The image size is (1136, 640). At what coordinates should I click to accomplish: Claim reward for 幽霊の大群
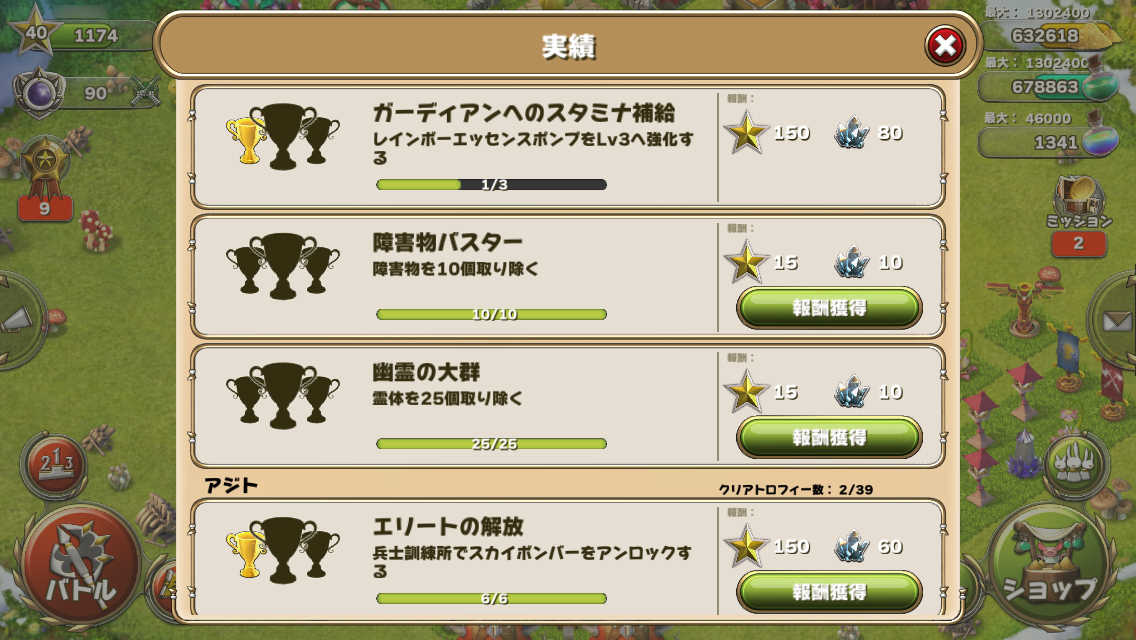[x=829, y=437]
